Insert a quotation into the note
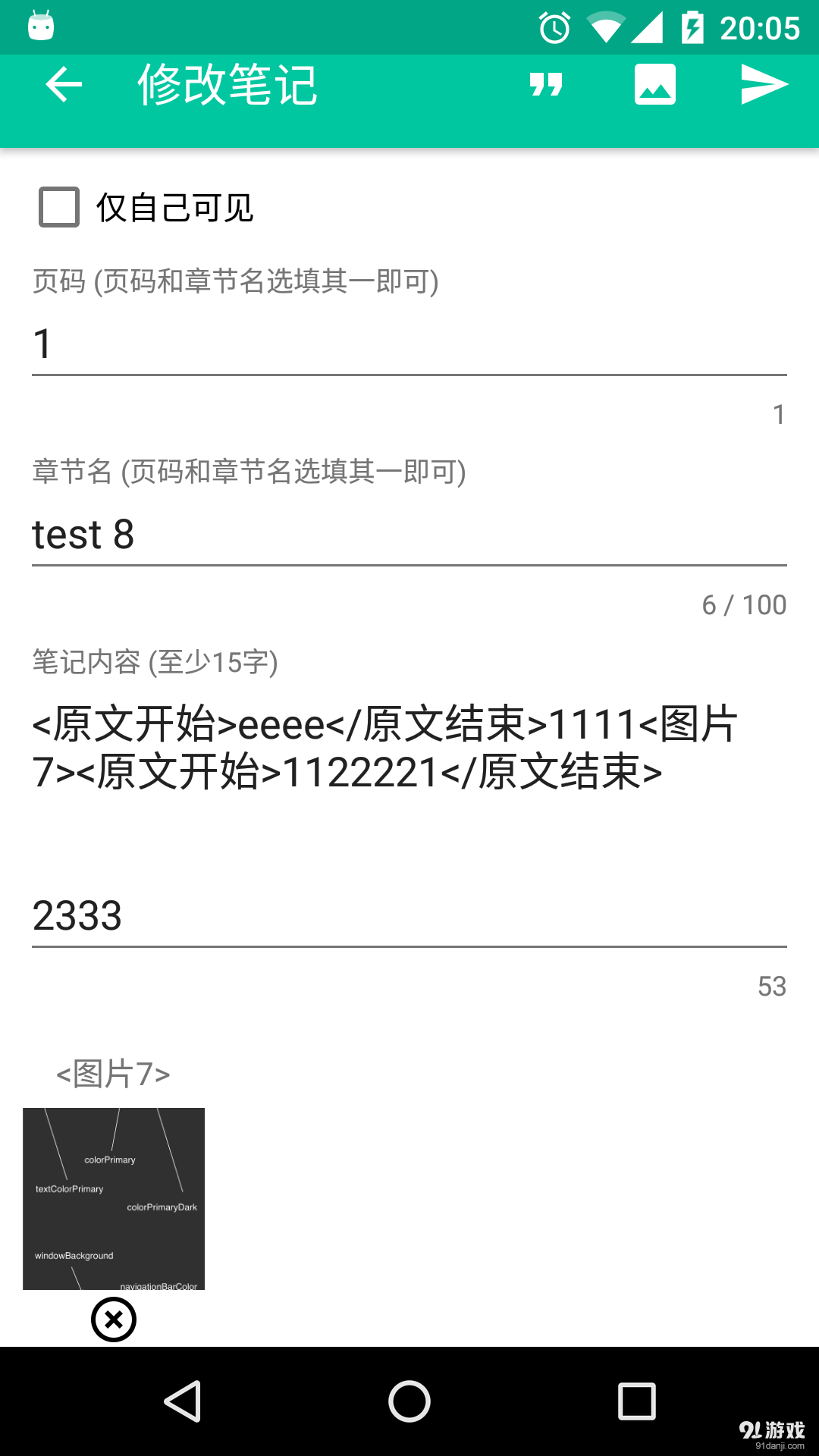 coord(545,84)
